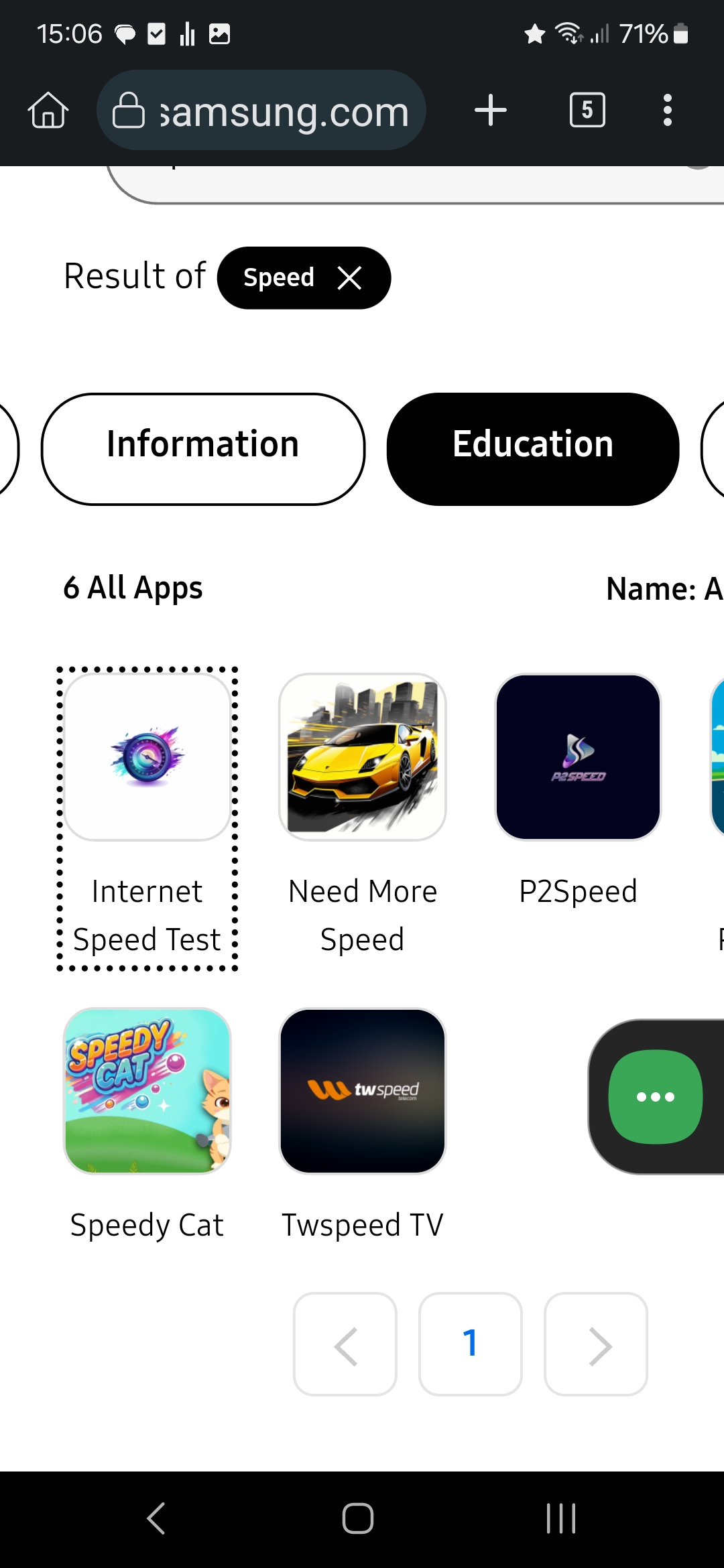Open the P2Speed app
Screen dimensions: 724x1568
click(578, 757)
